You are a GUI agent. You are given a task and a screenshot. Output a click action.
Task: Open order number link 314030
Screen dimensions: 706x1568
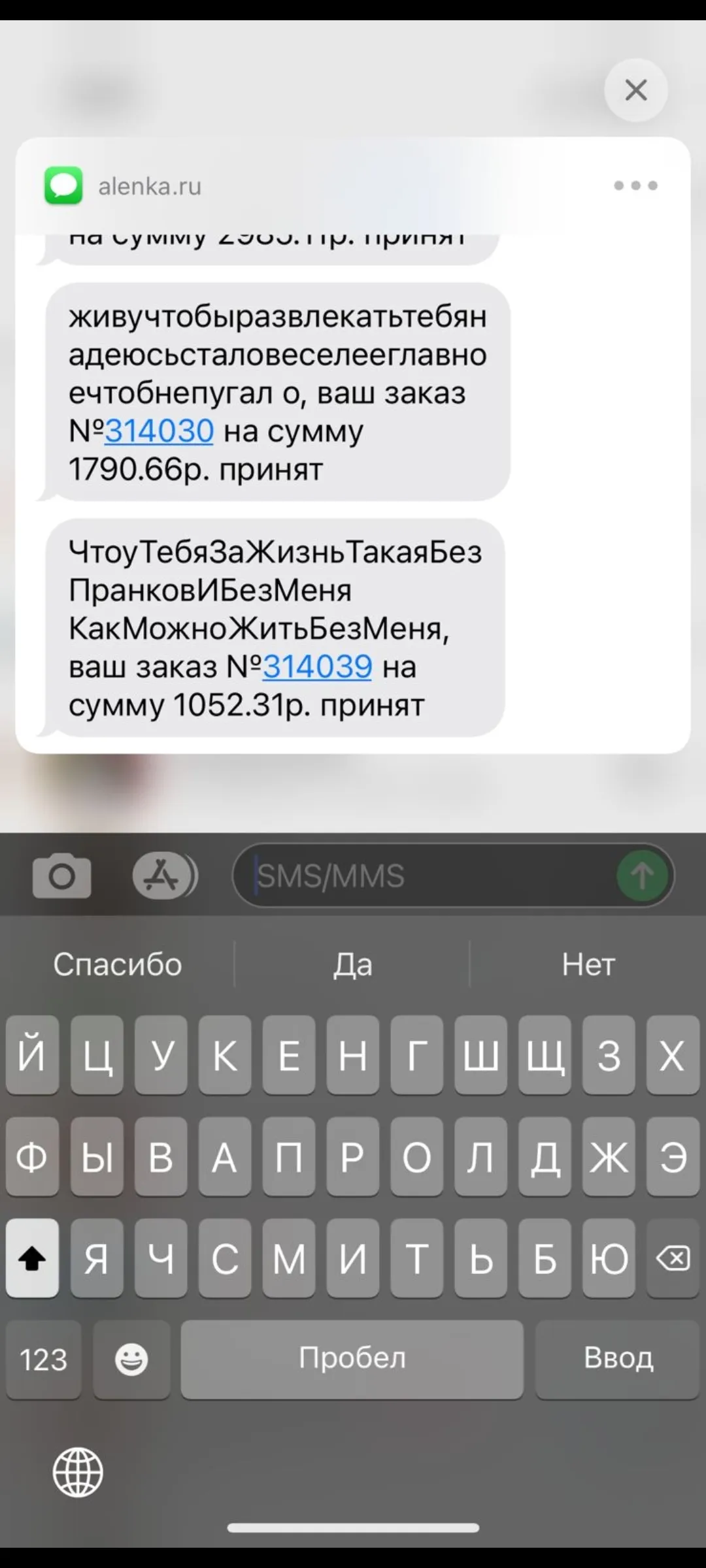click(x=159, y=431)
